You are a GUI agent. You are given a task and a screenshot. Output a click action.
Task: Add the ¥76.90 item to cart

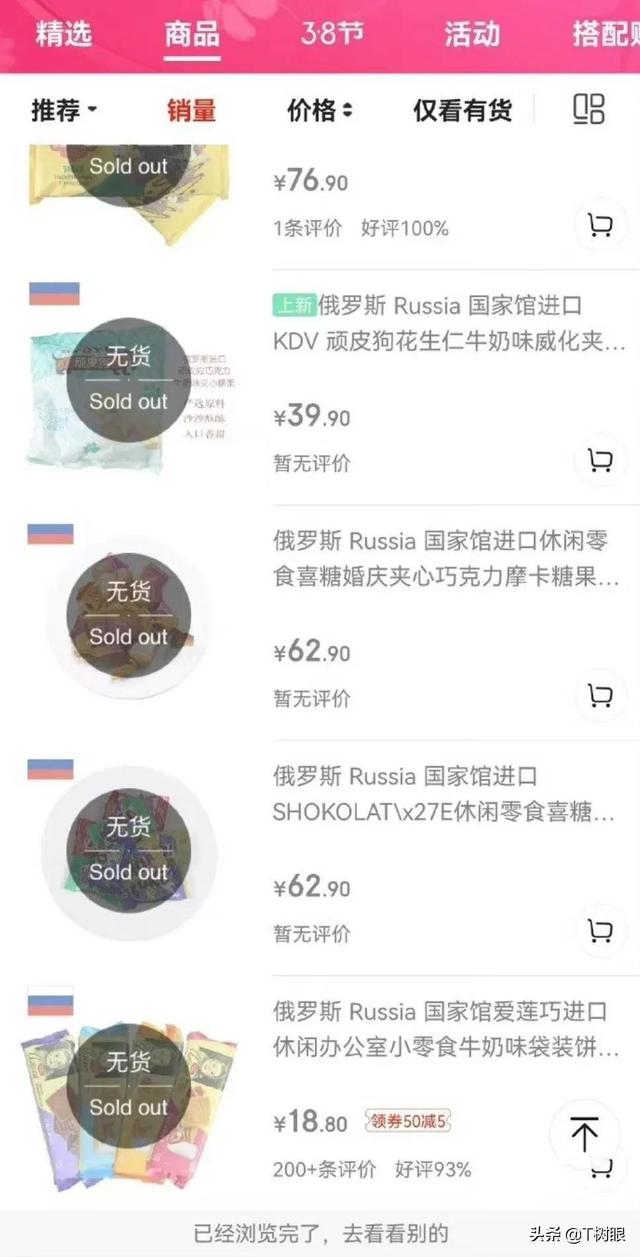click(x=600, y=225)
